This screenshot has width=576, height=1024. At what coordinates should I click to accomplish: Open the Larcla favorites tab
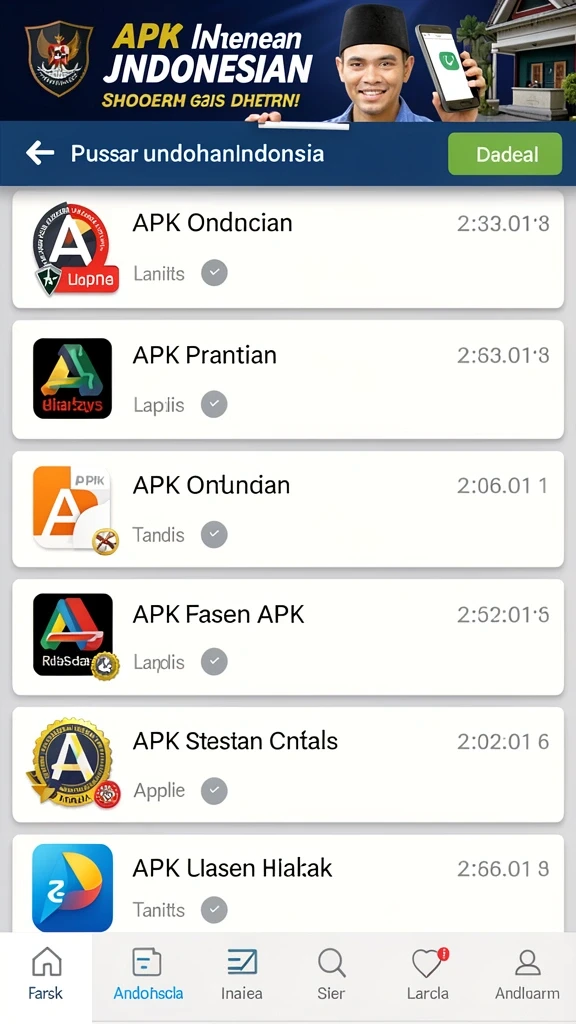(x=428, y=974)
